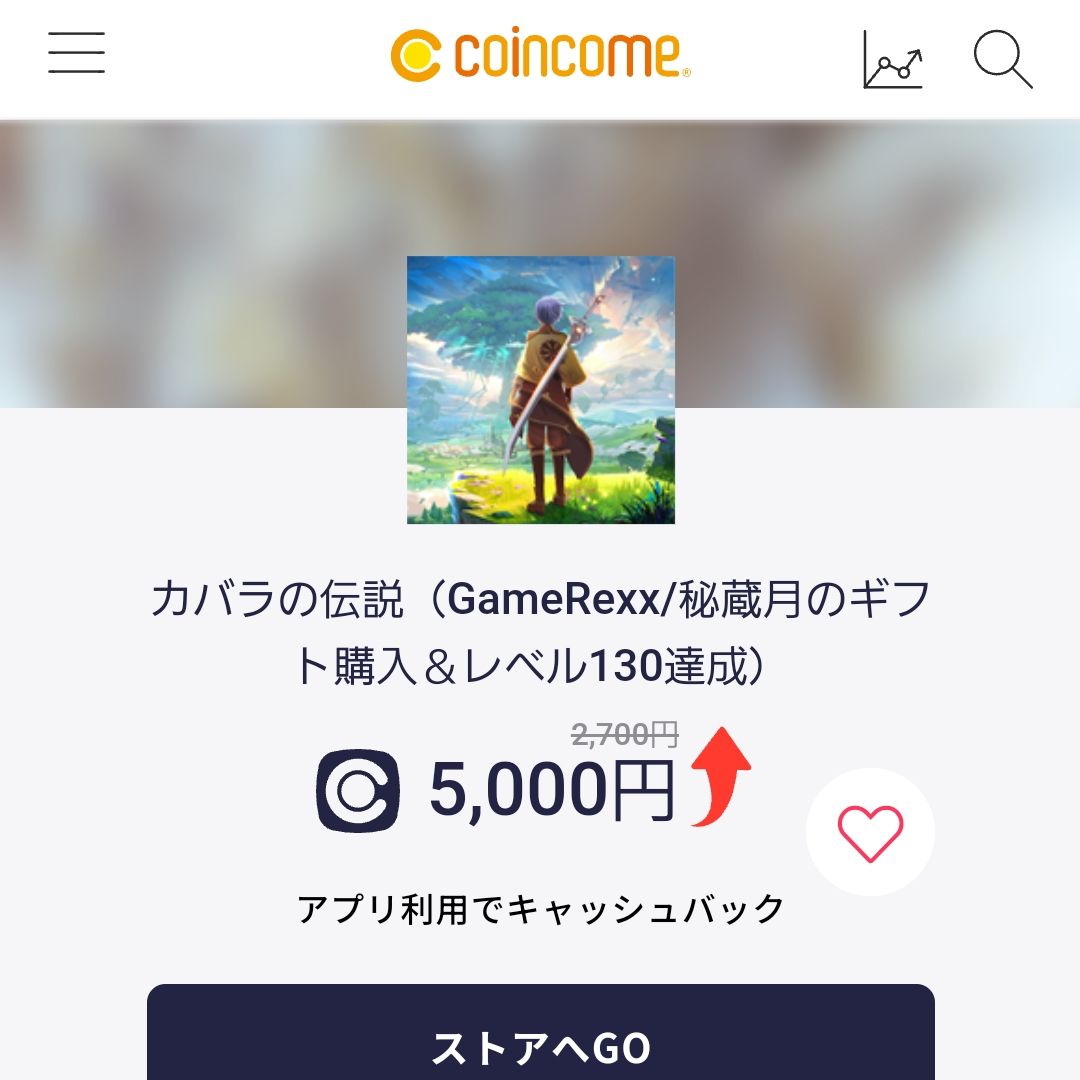Add this offer to favorites

[x=870, y=832]
